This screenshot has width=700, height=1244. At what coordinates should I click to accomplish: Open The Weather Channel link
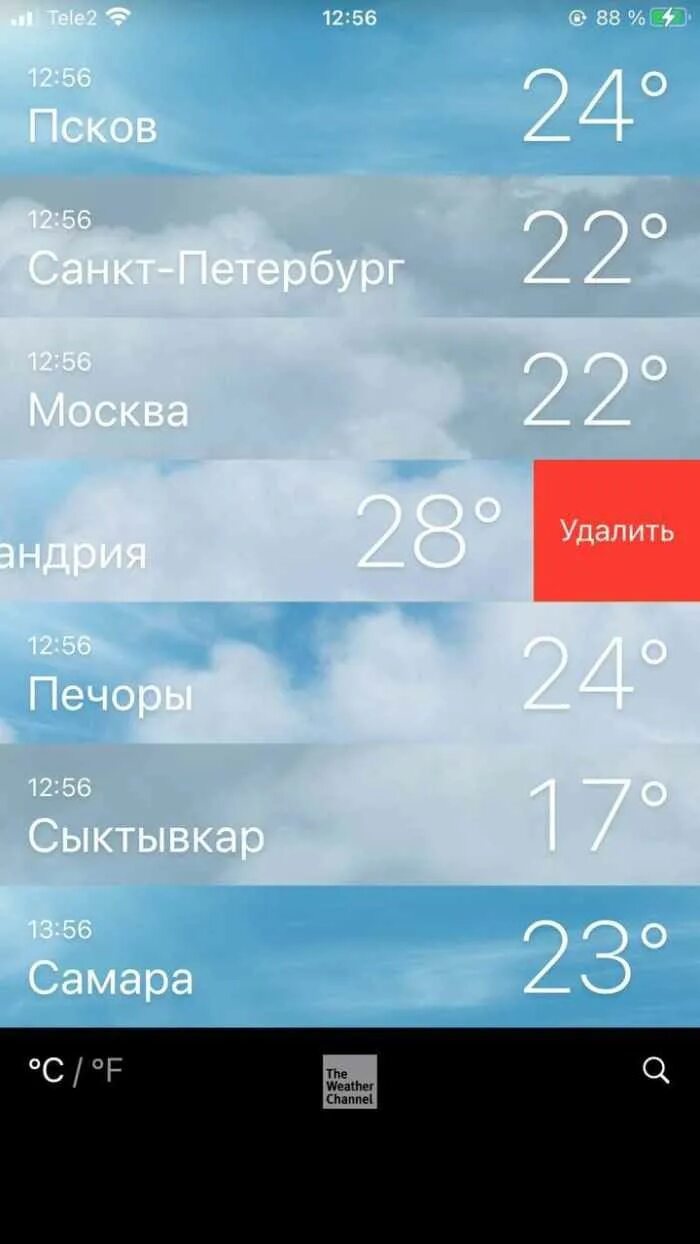pyautogui.click(x=350, y=1081)
